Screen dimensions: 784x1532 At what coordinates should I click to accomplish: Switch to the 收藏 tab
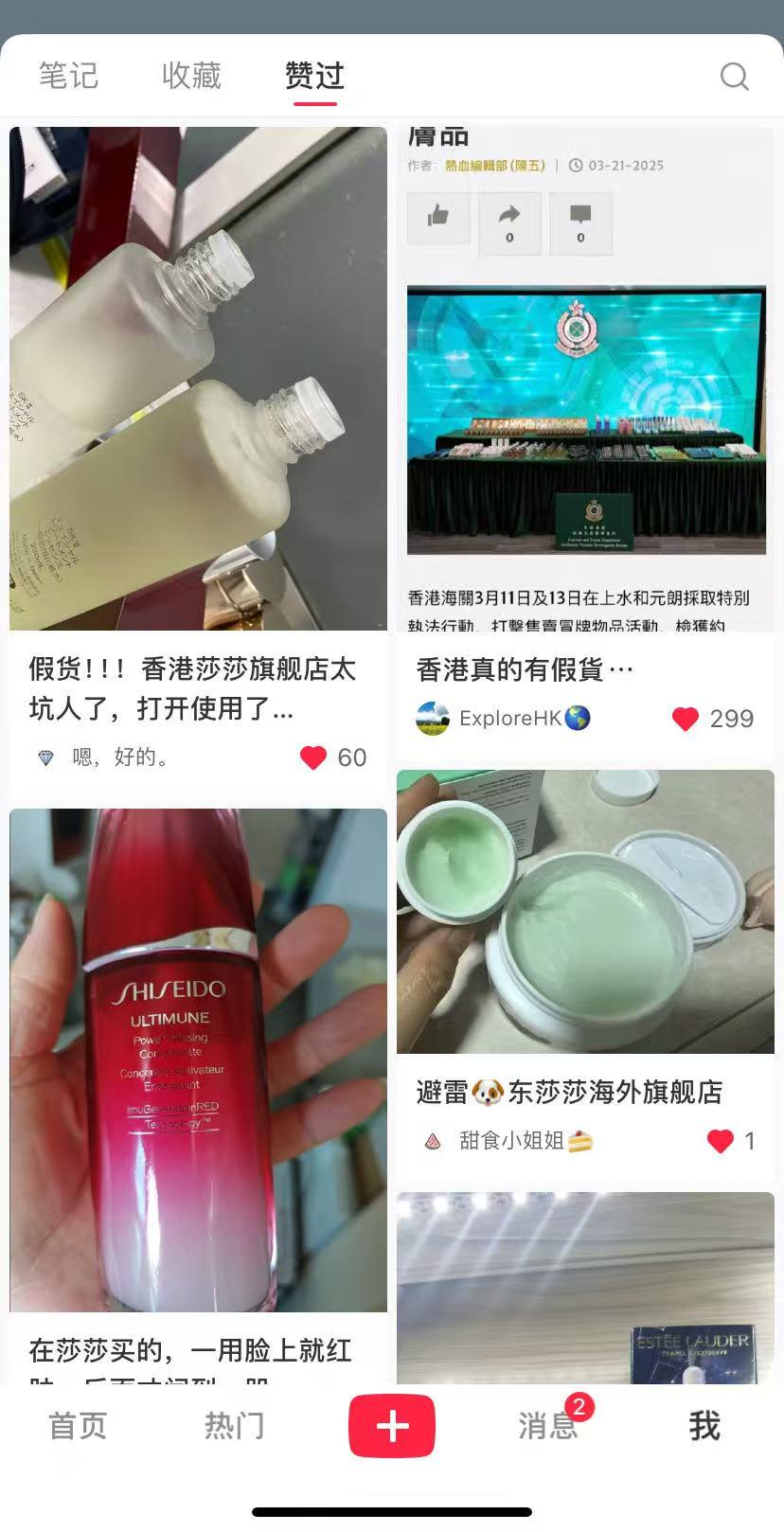click(191, 76)
